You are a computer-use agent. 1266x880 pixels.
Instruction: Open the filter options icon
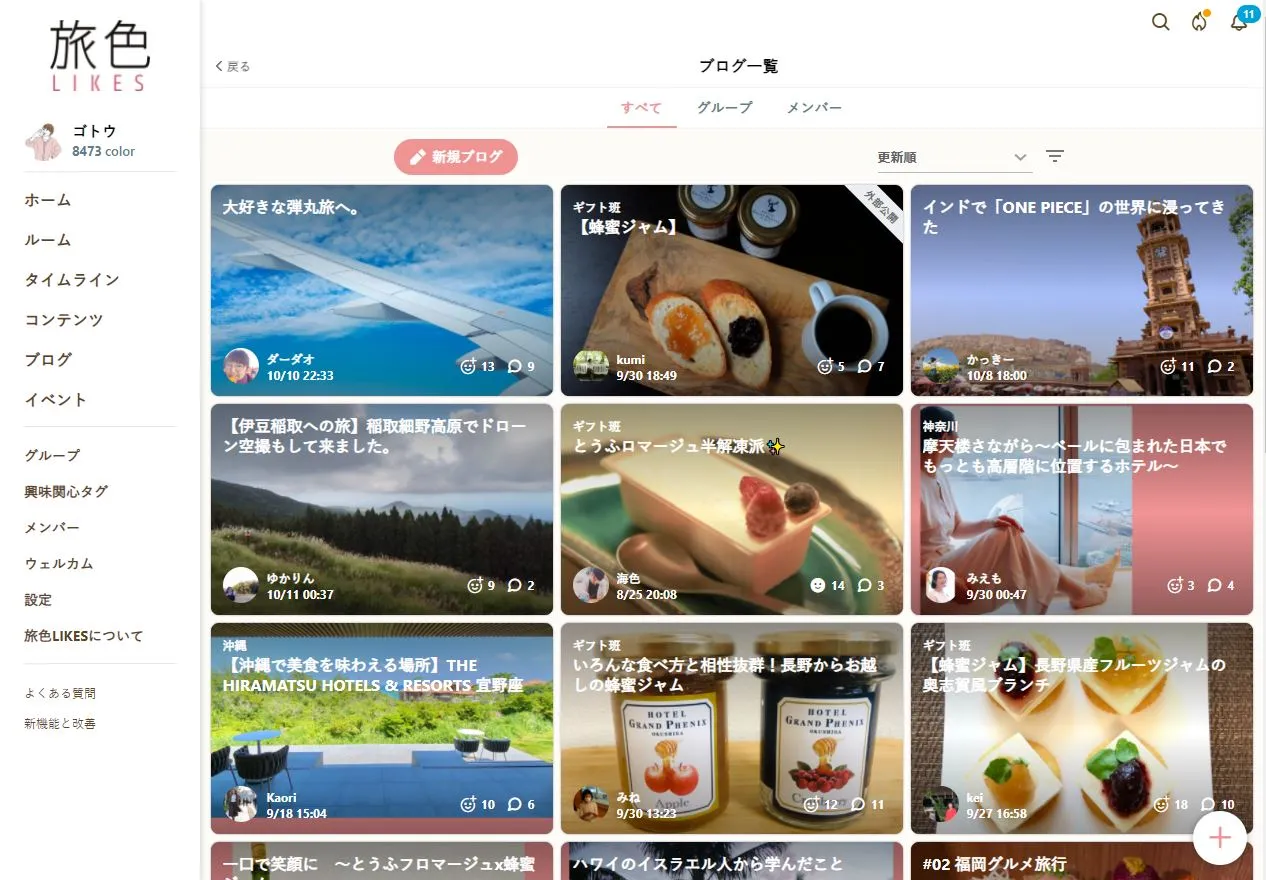[x=1054, y=156]
